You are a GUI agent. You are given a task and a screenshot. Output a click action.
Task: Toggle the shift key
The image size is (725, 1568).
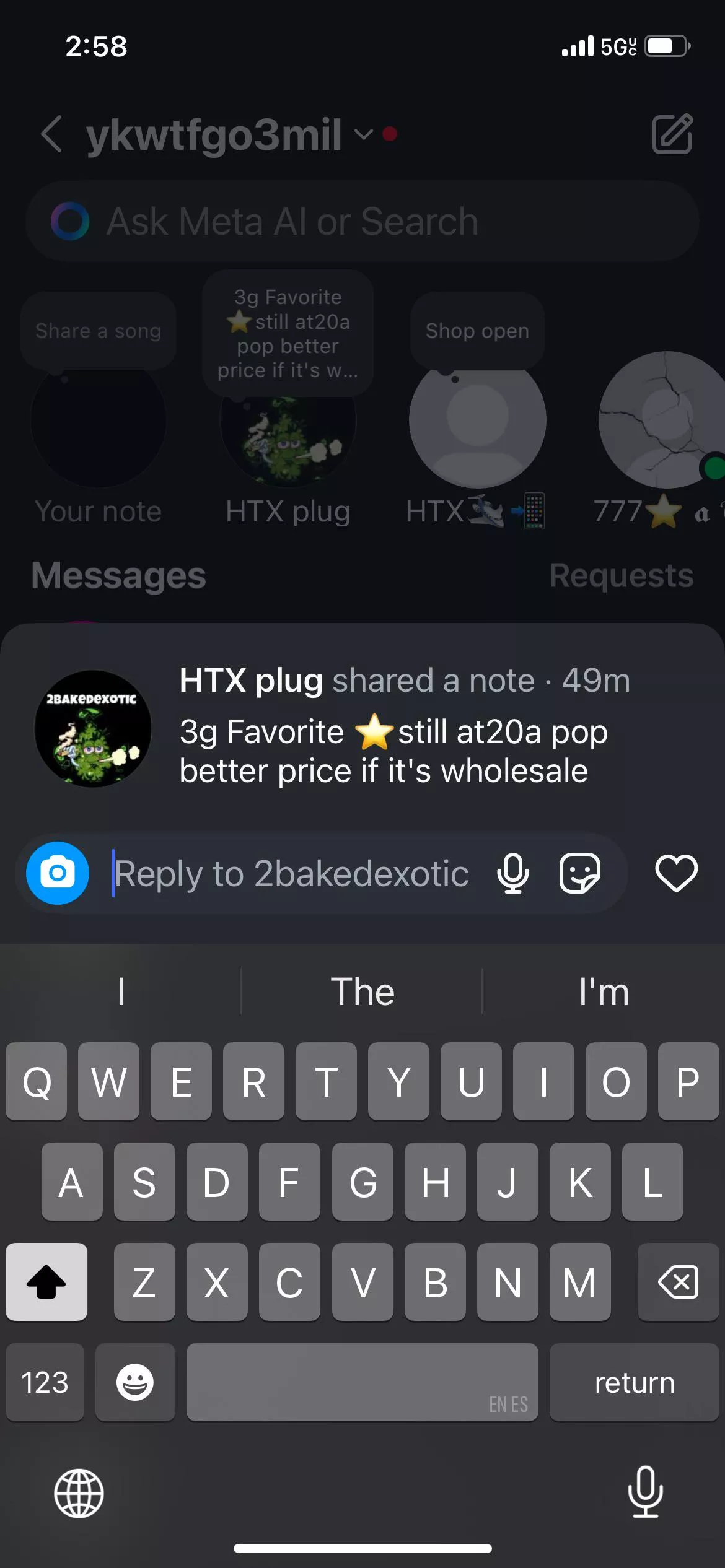[x=46, y=1282]
